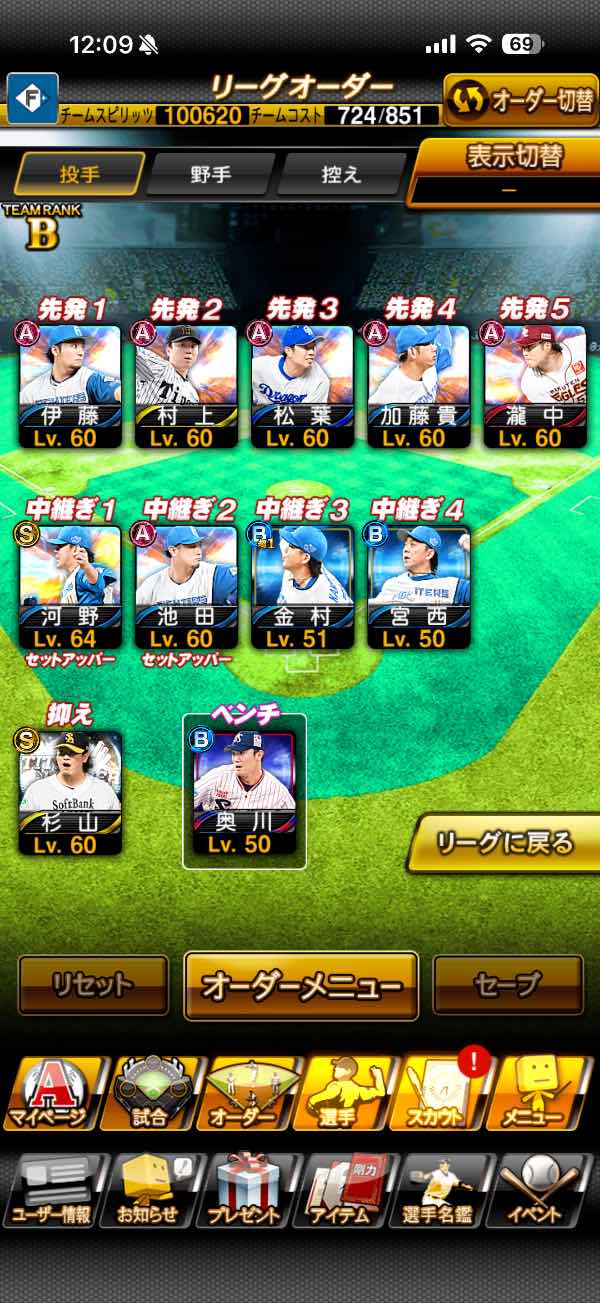Open the 表示切替 display toggle
The height and width of the screenshot is (1303, 600).
(x=506, y=171)
